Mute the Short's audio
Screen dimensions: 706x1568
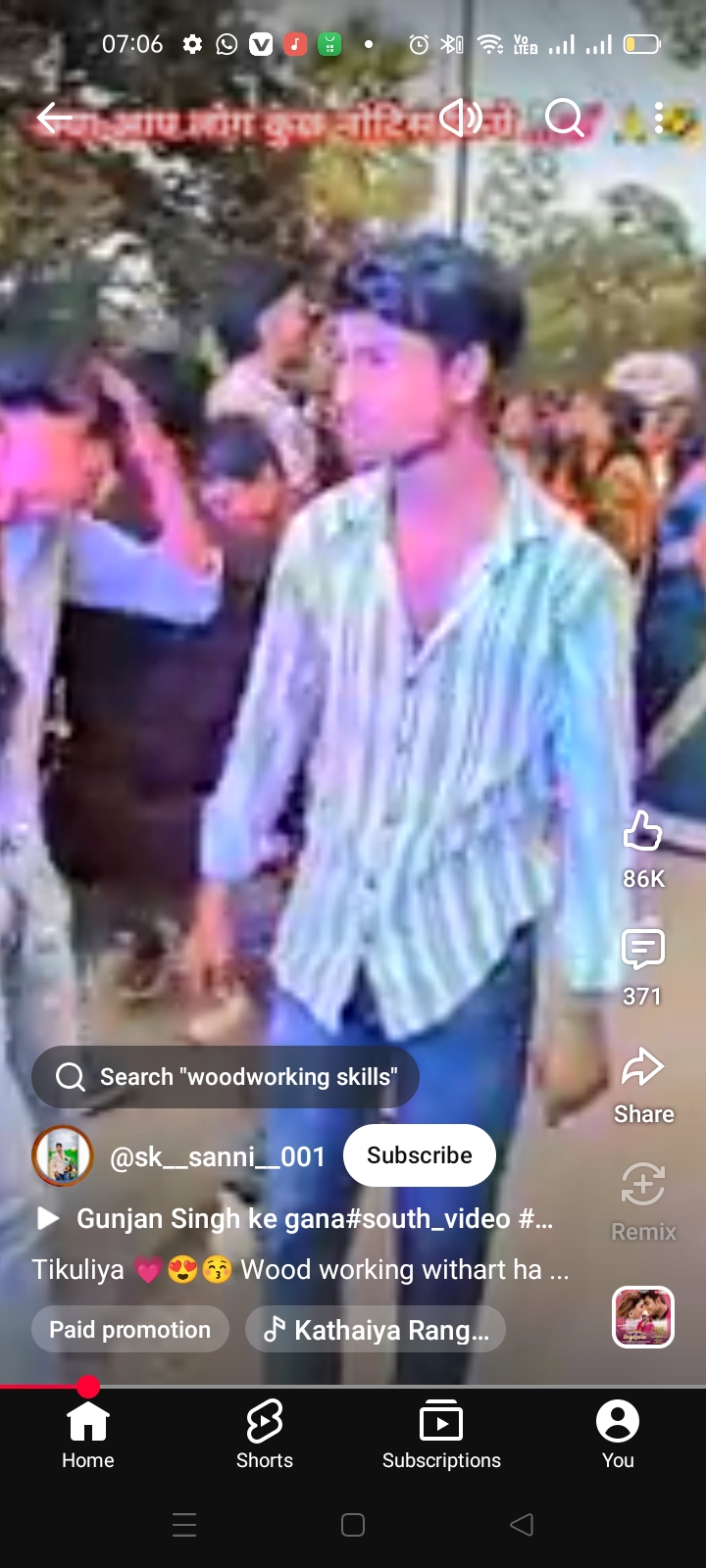tap(461, 119)
